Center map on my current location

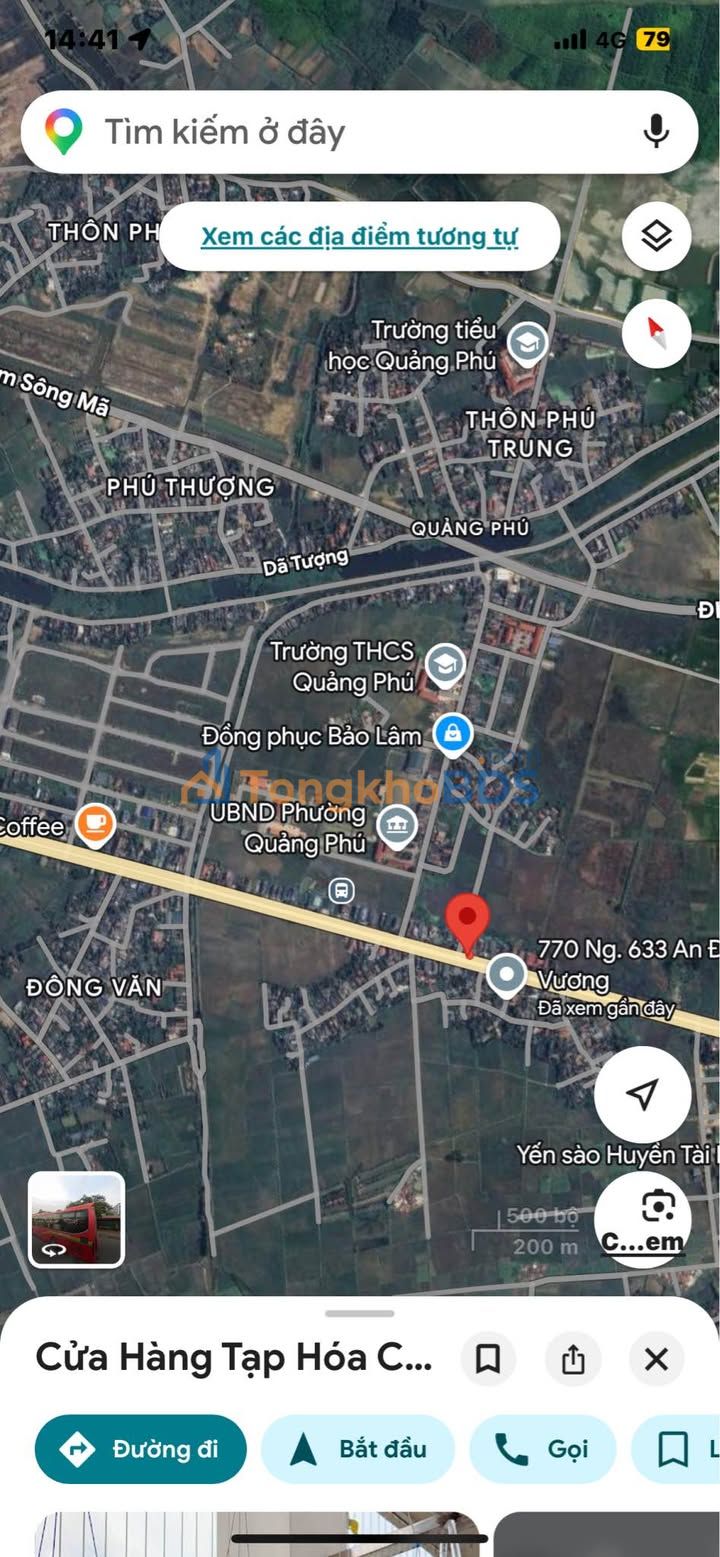point(642,1094)
